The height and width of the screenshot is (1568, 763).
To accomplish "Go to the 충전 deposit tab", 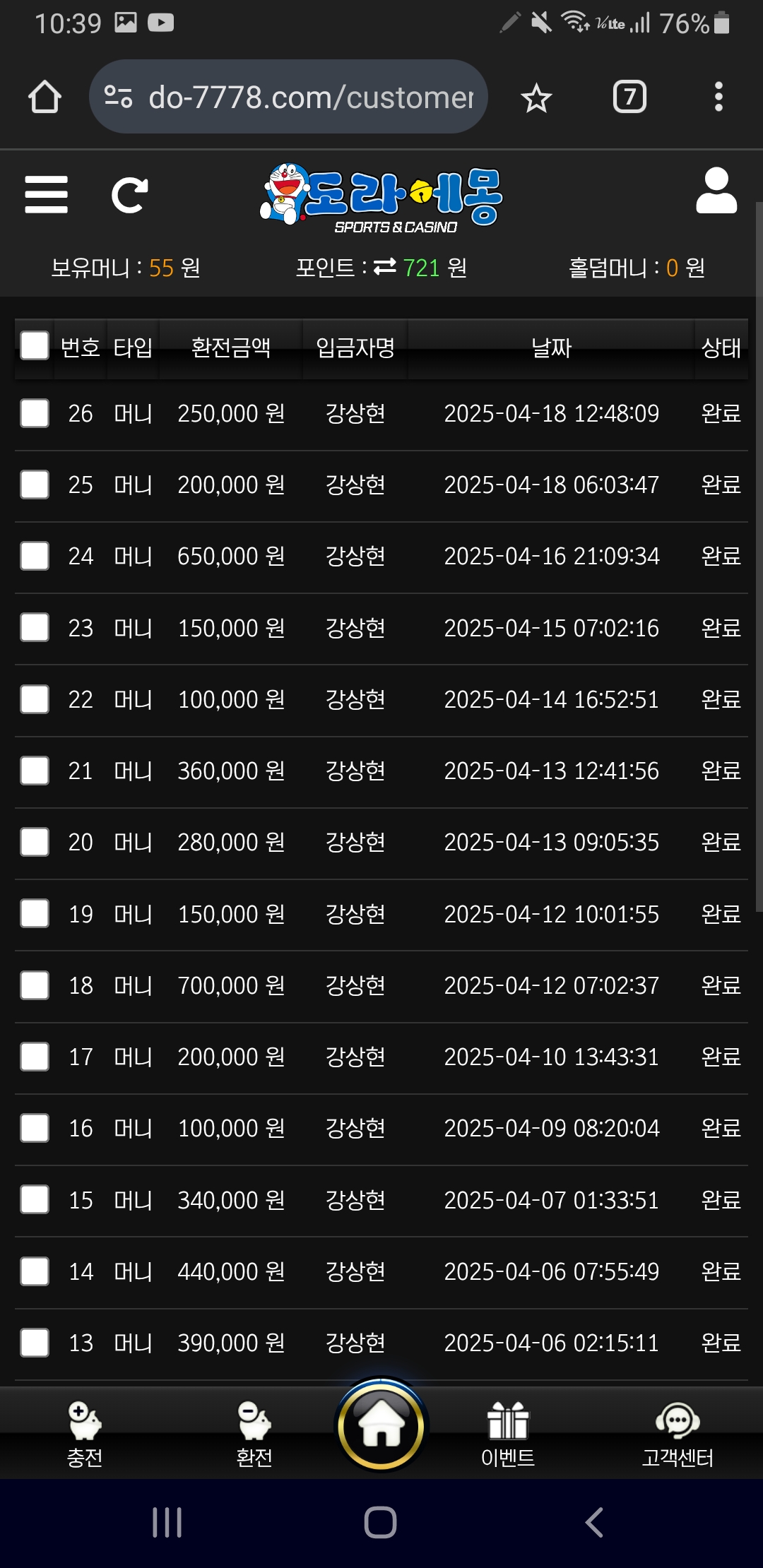I will tap(85, 1435).
